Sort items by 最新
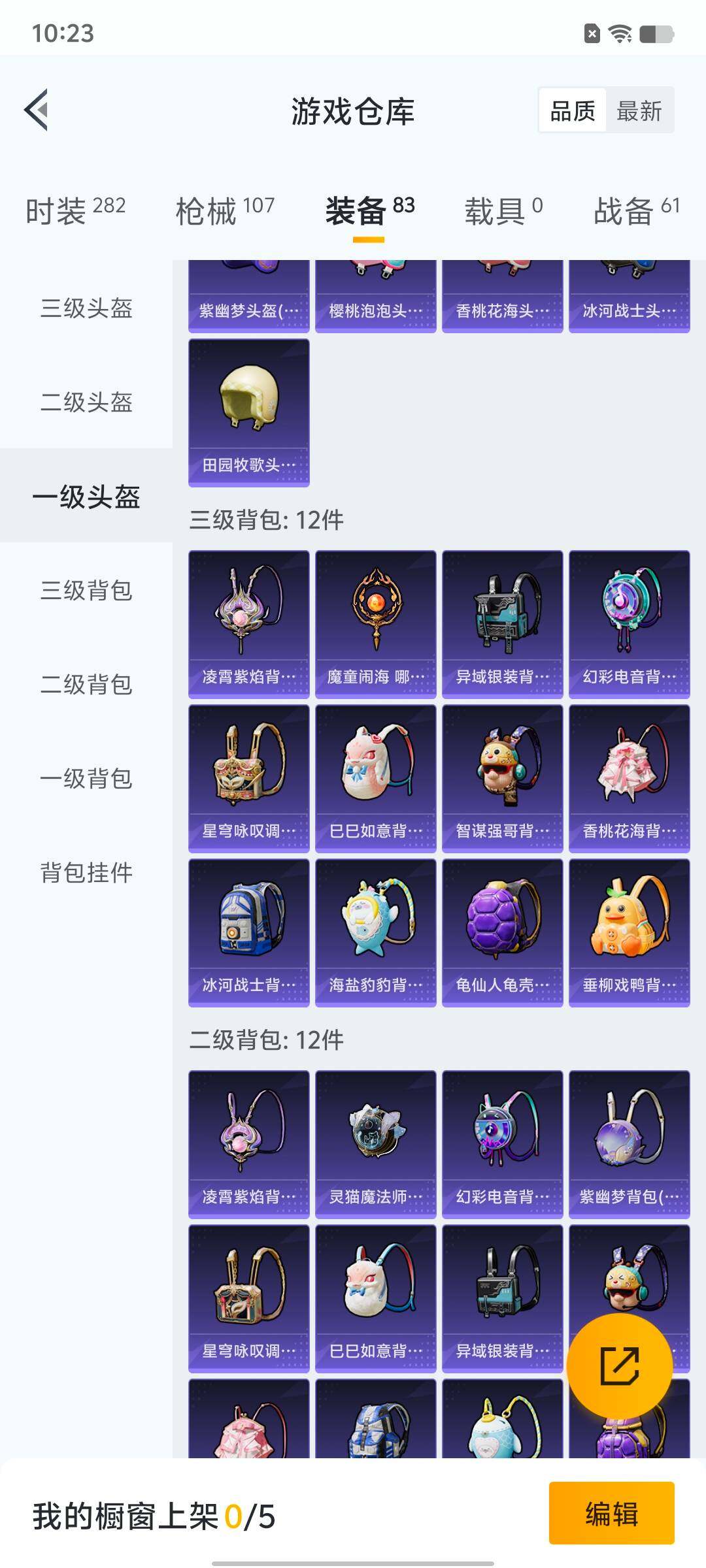The height and width of the screenshot is (1568, 706). click(639, 110)
